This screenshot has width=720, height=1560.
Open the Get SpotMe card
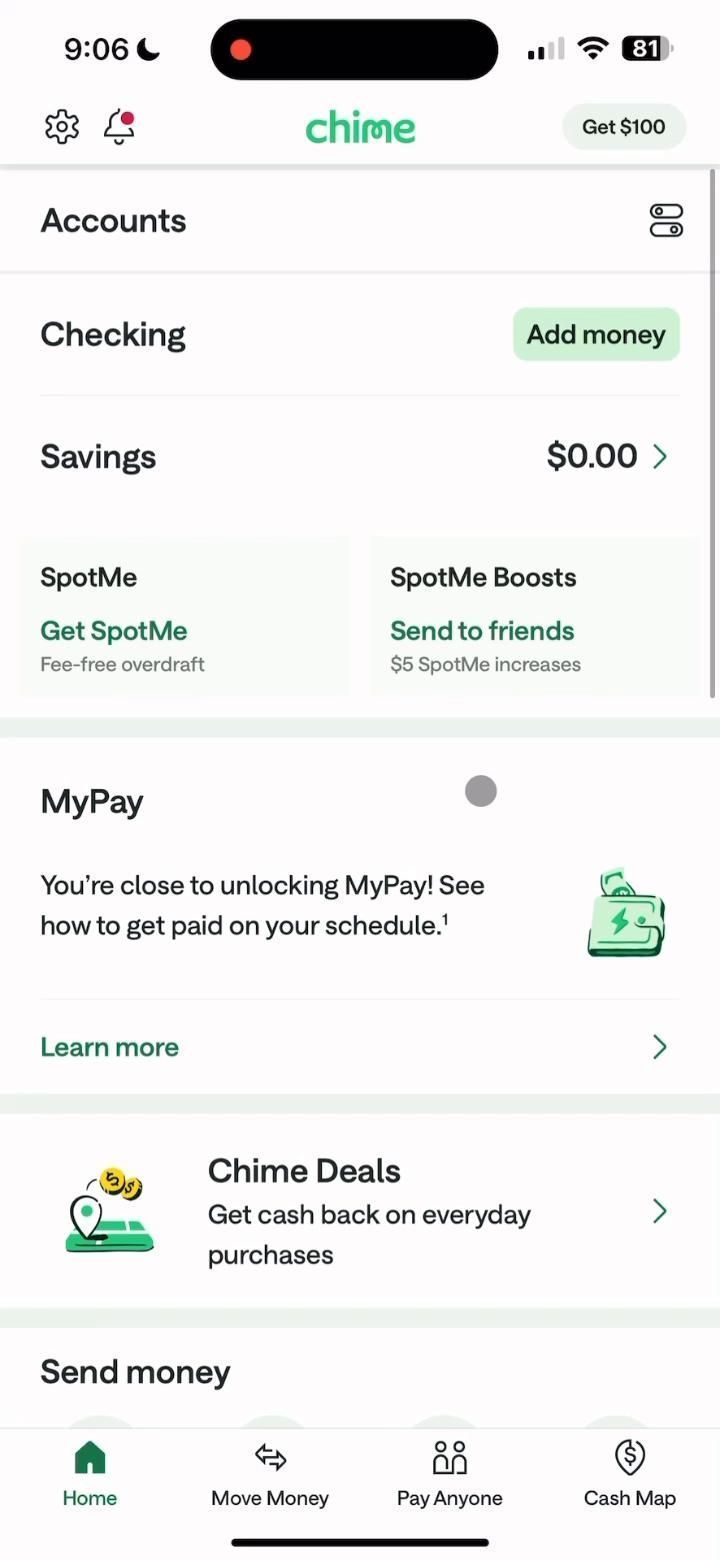click(185, 617)
